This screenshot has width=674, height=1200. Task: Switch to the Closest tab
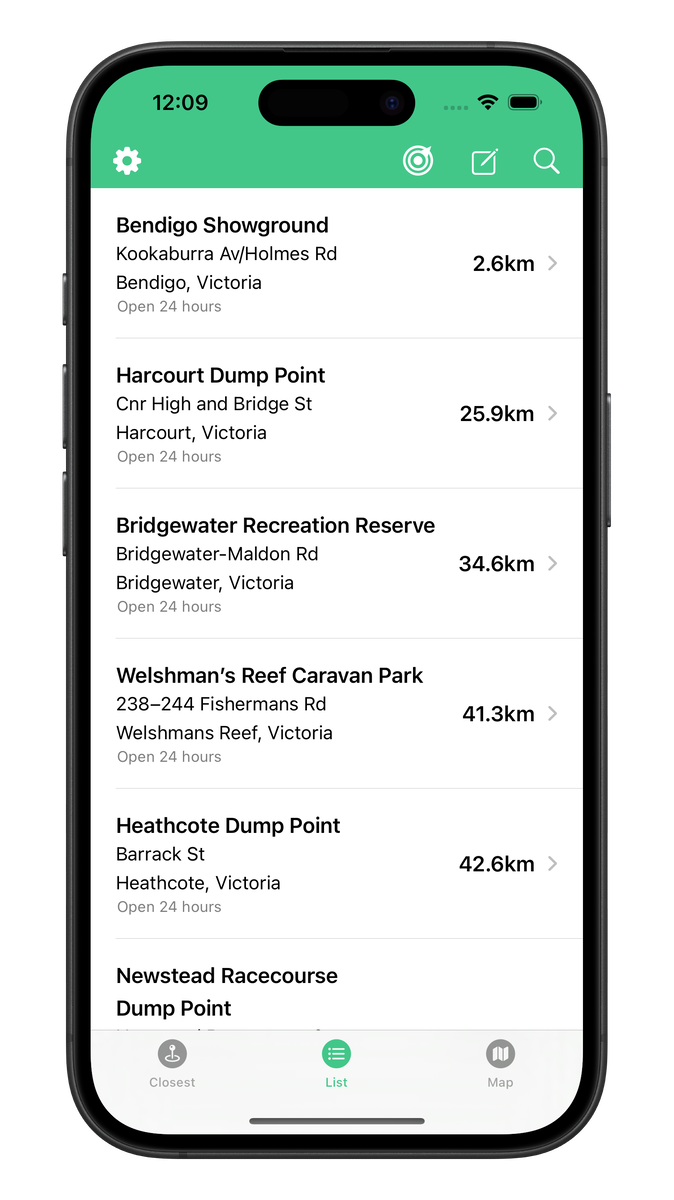click(172, 1064)
